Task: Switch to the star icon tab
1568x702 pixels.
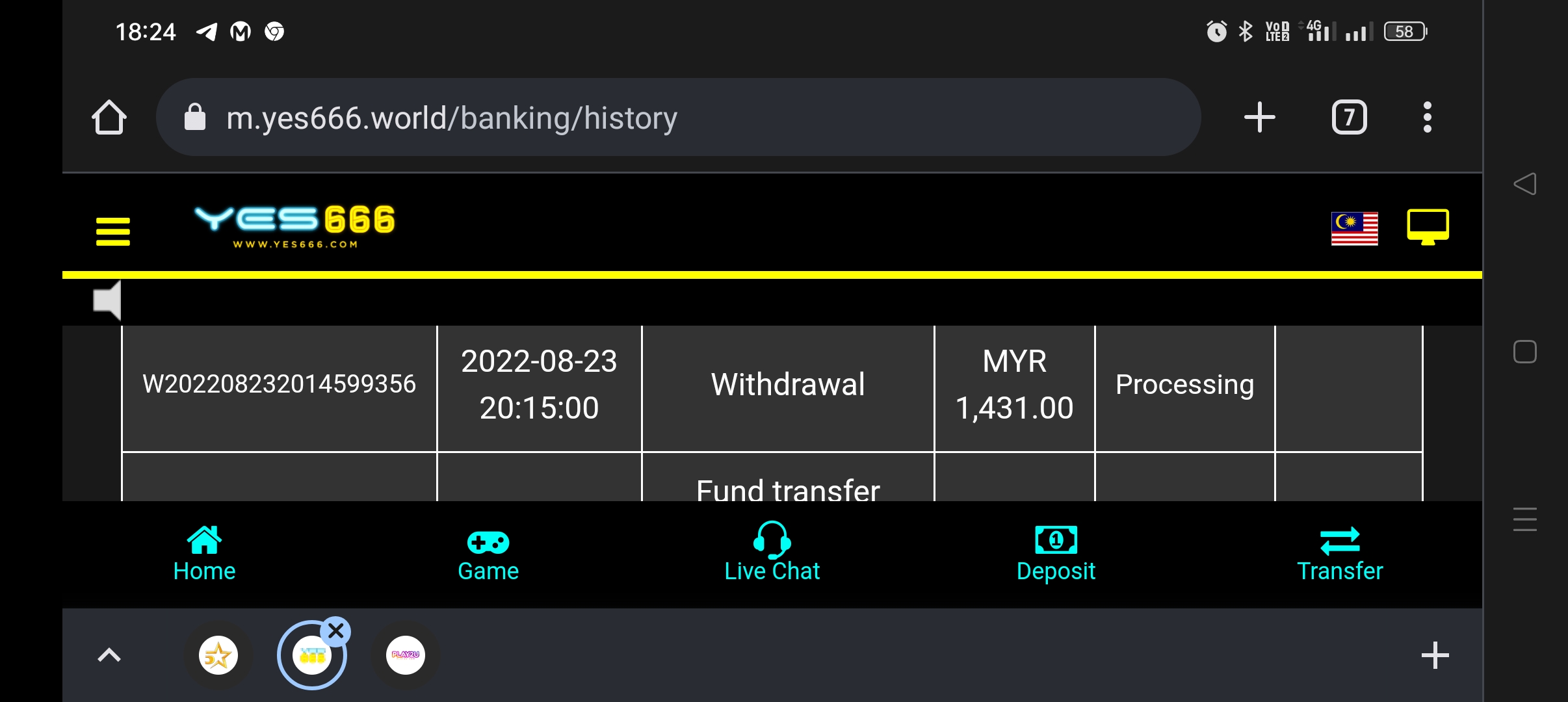Action: coord(218,655)
